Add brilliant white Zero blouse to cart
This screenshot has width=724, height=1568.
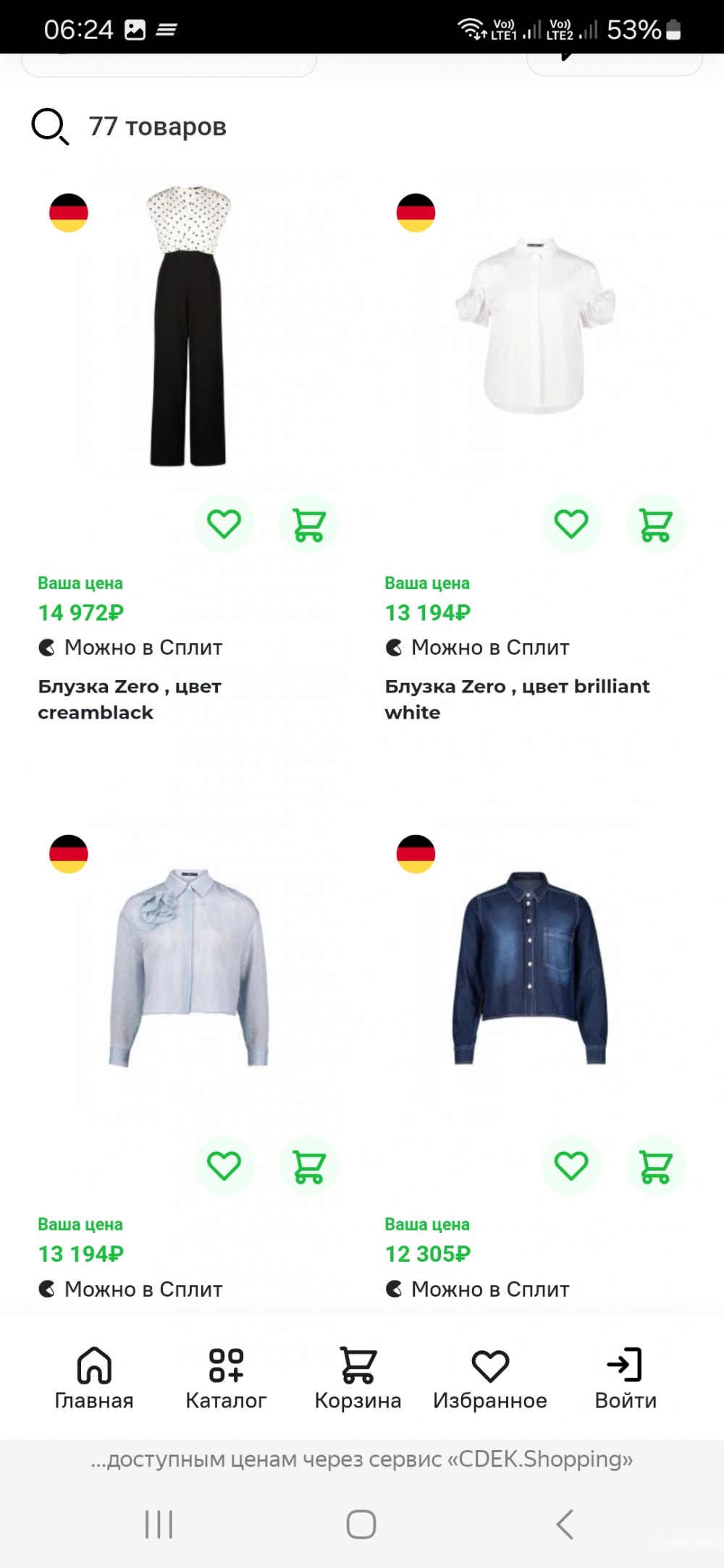coord(656,524)
